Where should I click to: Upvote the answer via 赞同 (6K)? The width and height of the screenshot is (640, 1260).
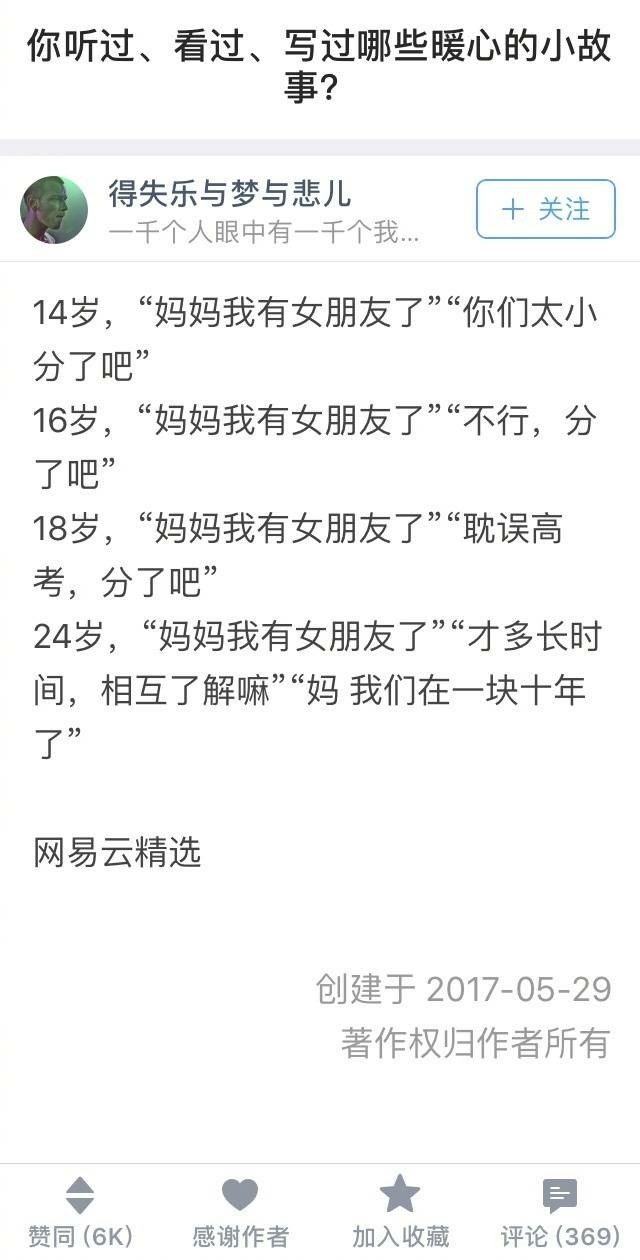(x=80, y=1211)
